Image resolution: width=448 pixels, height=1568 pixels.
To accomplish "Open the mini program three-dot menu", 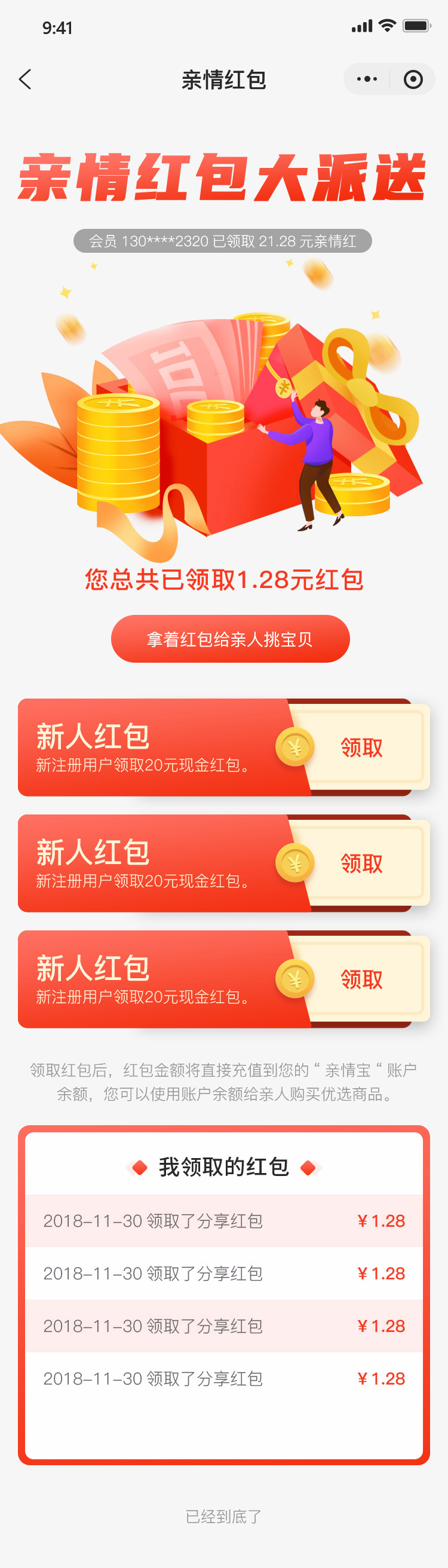I will pyautogui.click(x=366, y=79).
